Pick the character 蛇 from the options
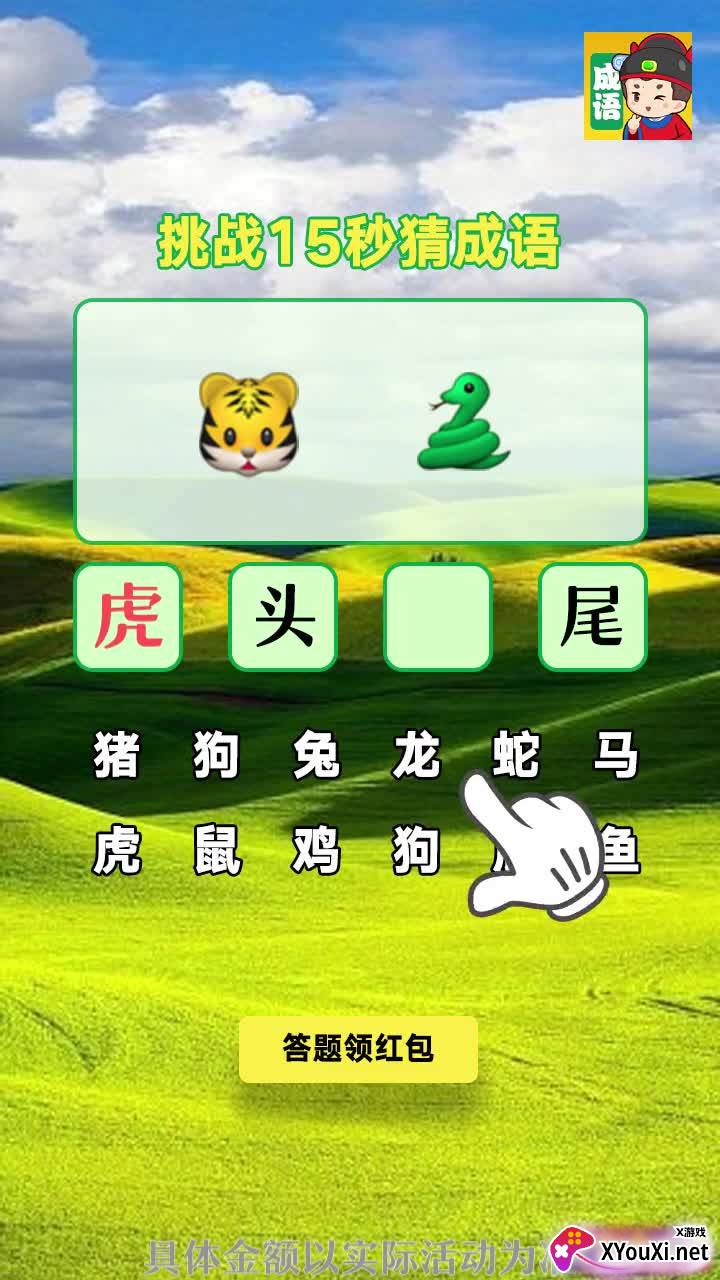The width and height of the screenshot is (720, 1280). pyautogui.click(x=516, y=755)
